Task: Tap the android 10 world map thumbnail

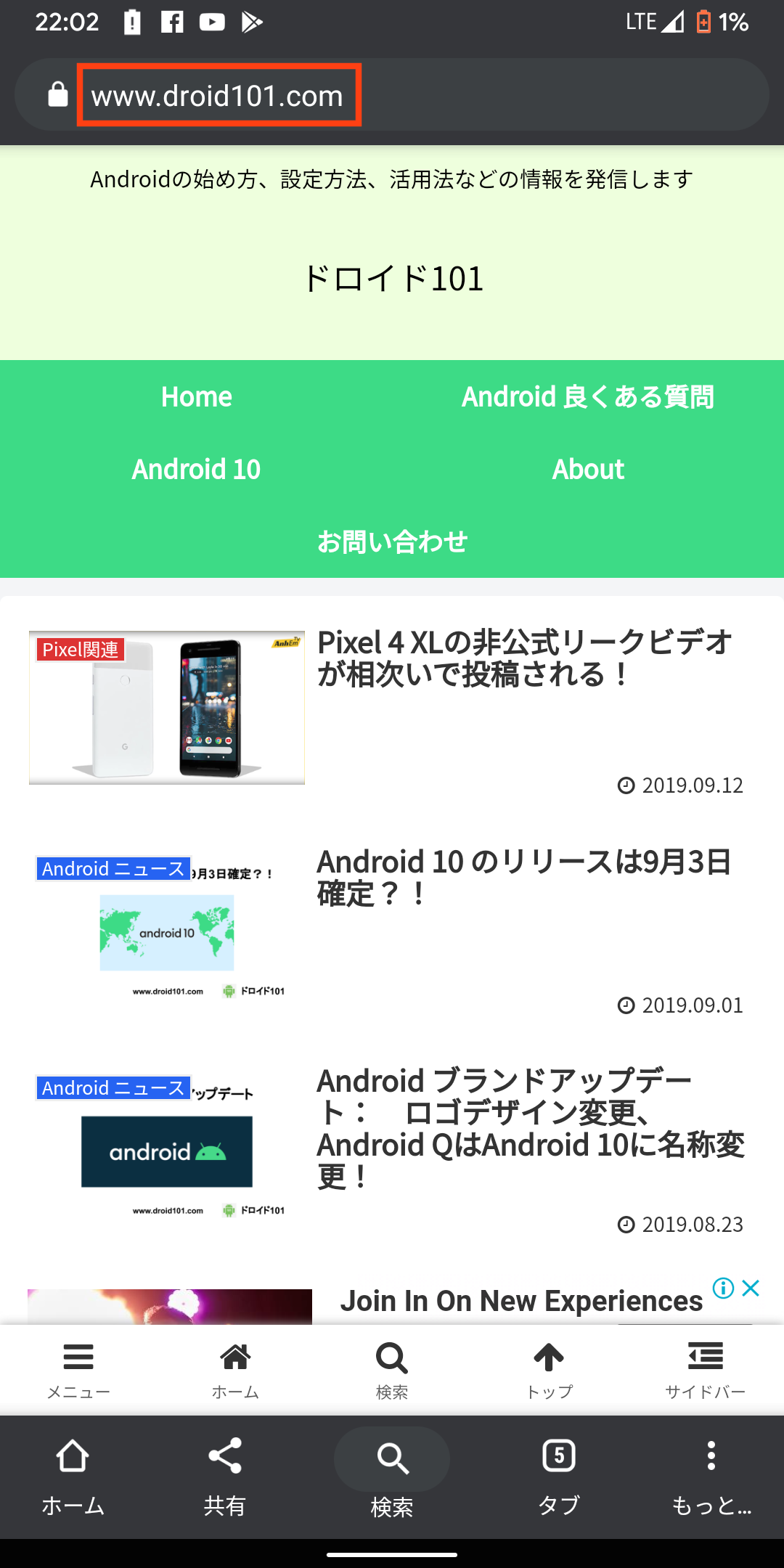Action: (x=166, y=933)
